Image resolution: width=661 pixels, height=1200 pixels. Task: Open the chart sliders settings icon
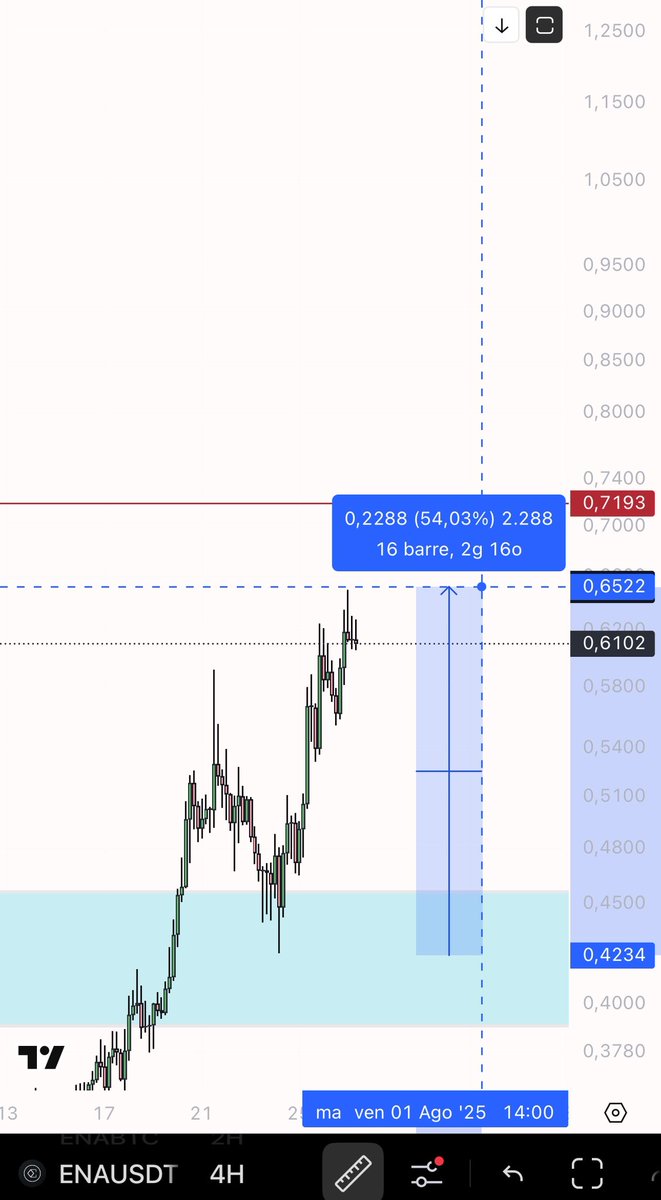(x=427, y=1173)
